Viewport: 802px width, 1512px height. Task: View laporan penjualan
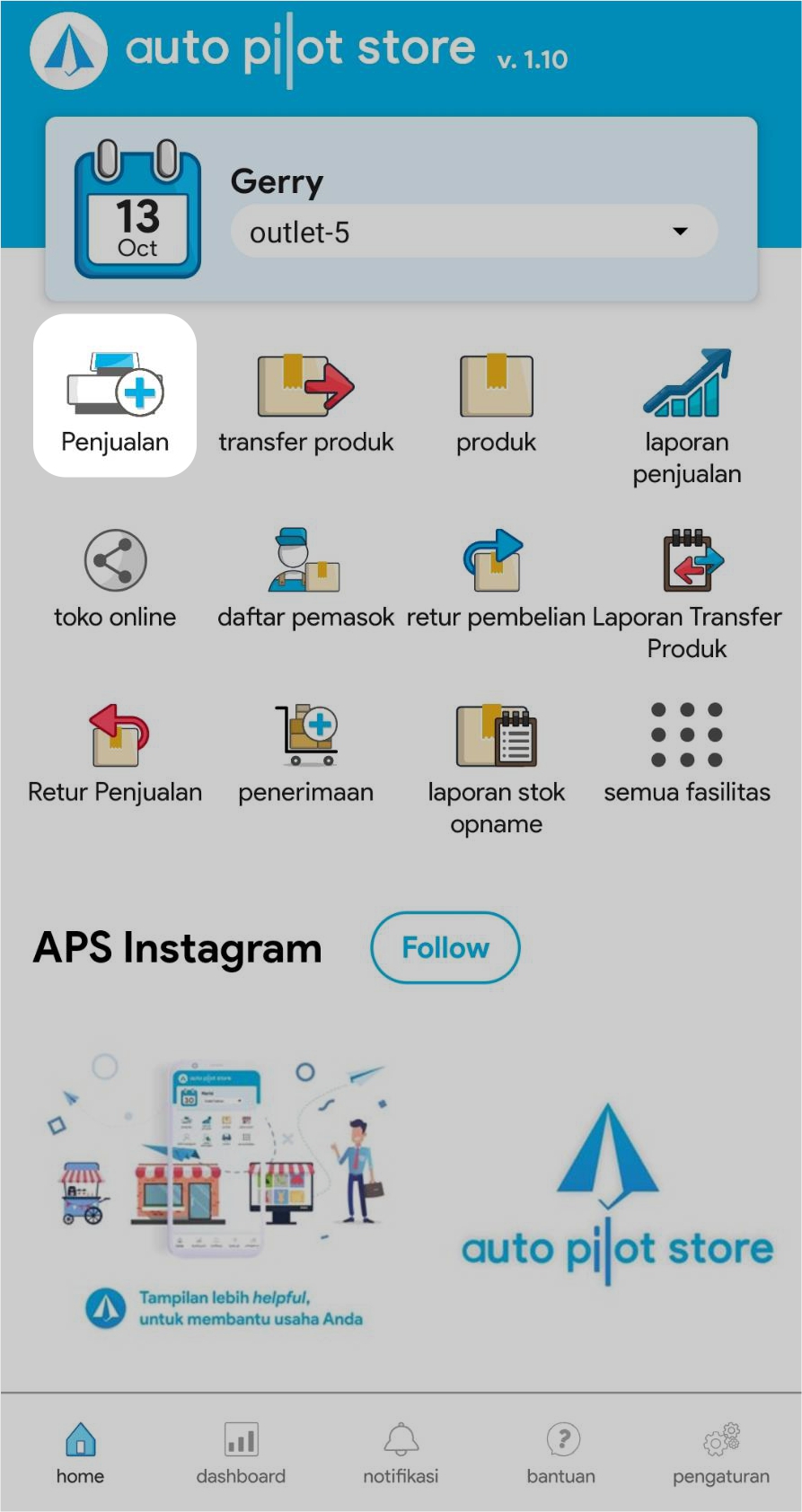pyautogui.click(x=687, y=415)
